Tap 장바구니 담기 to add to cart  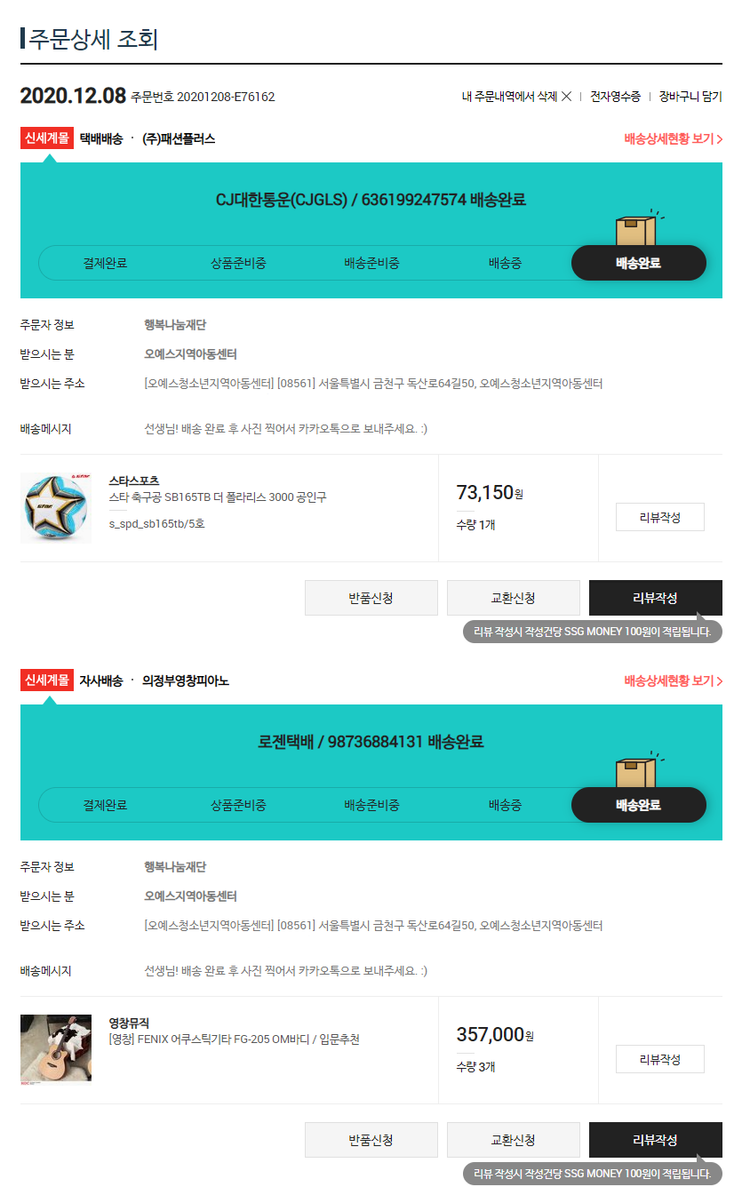[690, 97]
